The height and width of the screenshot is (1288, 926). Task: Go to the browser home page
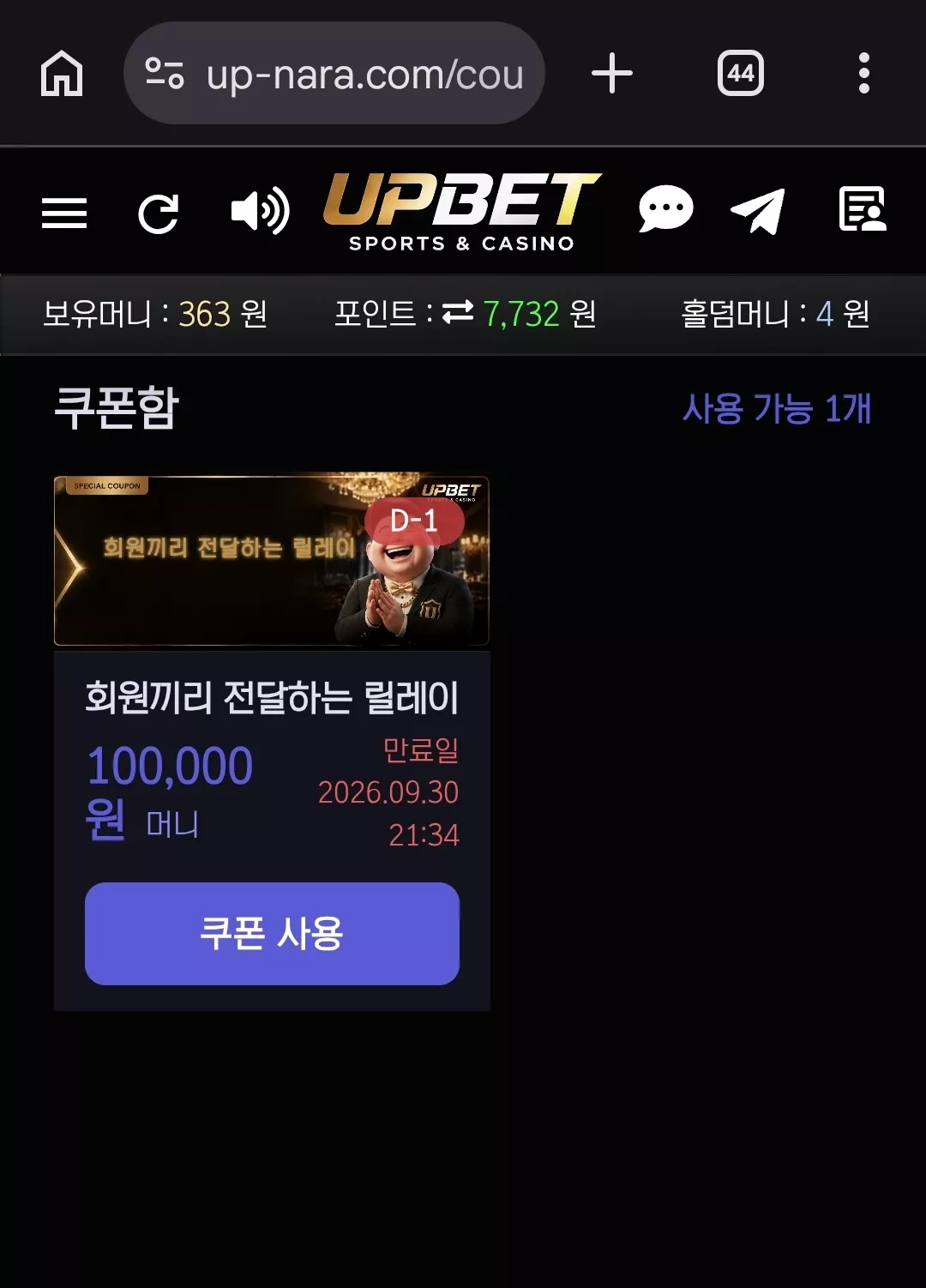point(62,73)
